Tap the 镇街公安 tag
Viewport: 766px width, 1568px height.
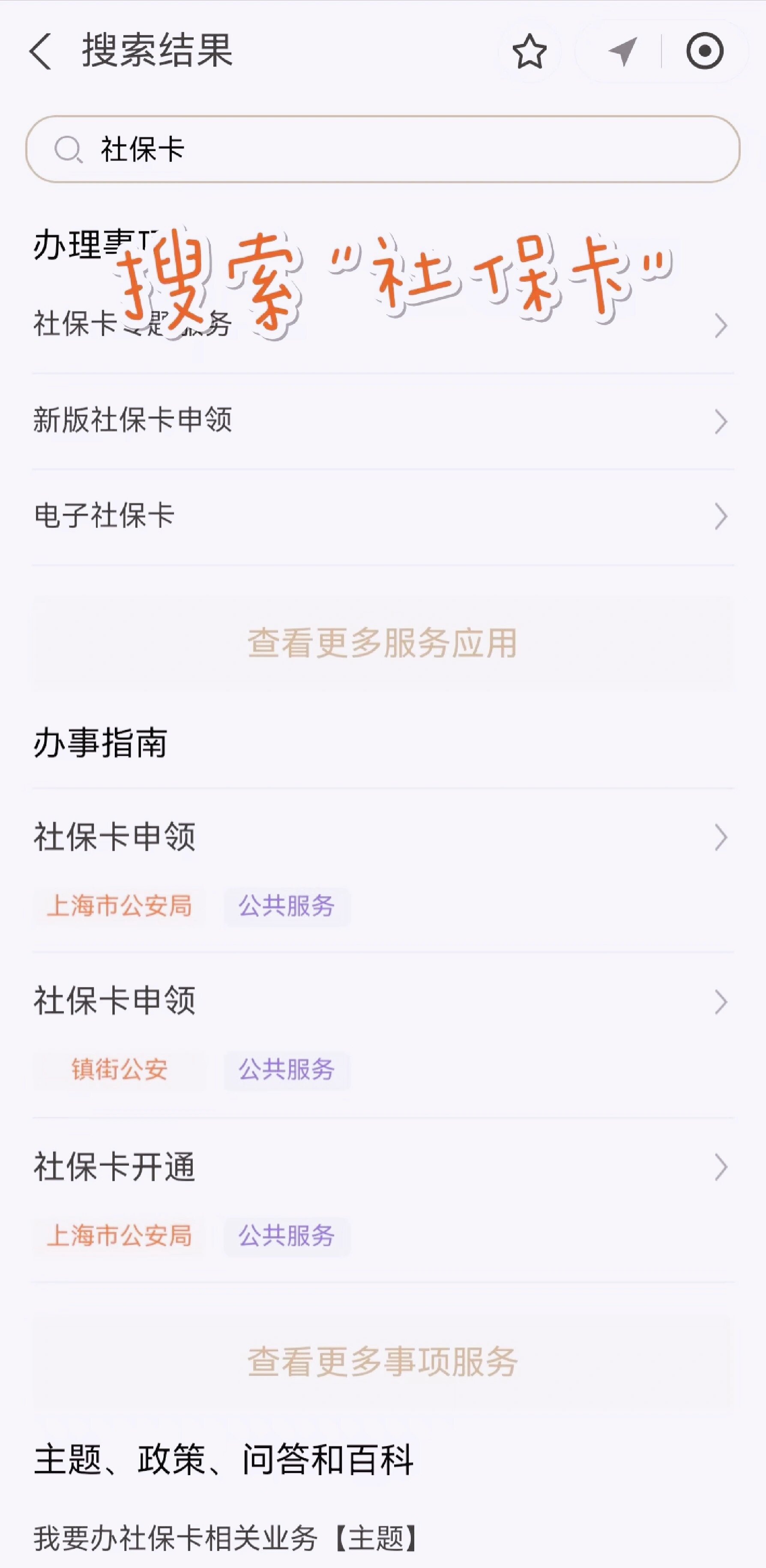[x=120, y=1071]
